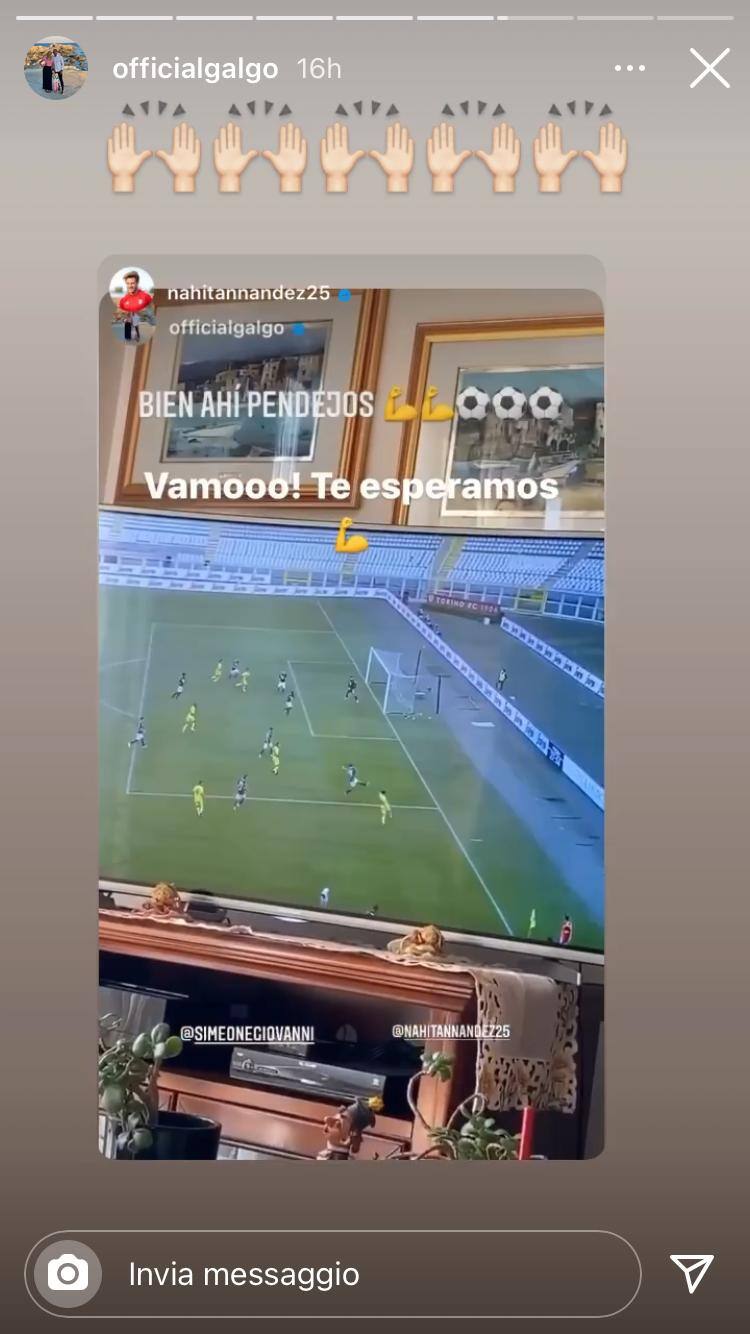Open the three-dot story options menu
Screen dimensions: 750x1334
pos(630,69)
